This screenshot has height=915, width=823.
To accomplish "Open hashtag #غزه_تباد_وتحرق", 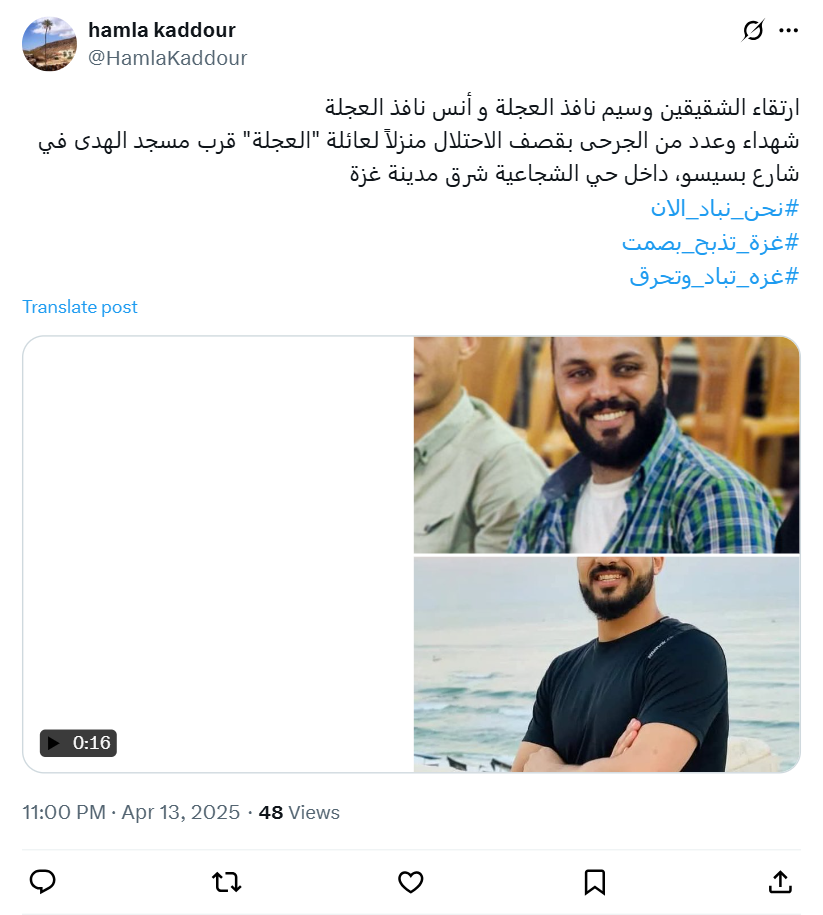I will click(x=714, y=276).
